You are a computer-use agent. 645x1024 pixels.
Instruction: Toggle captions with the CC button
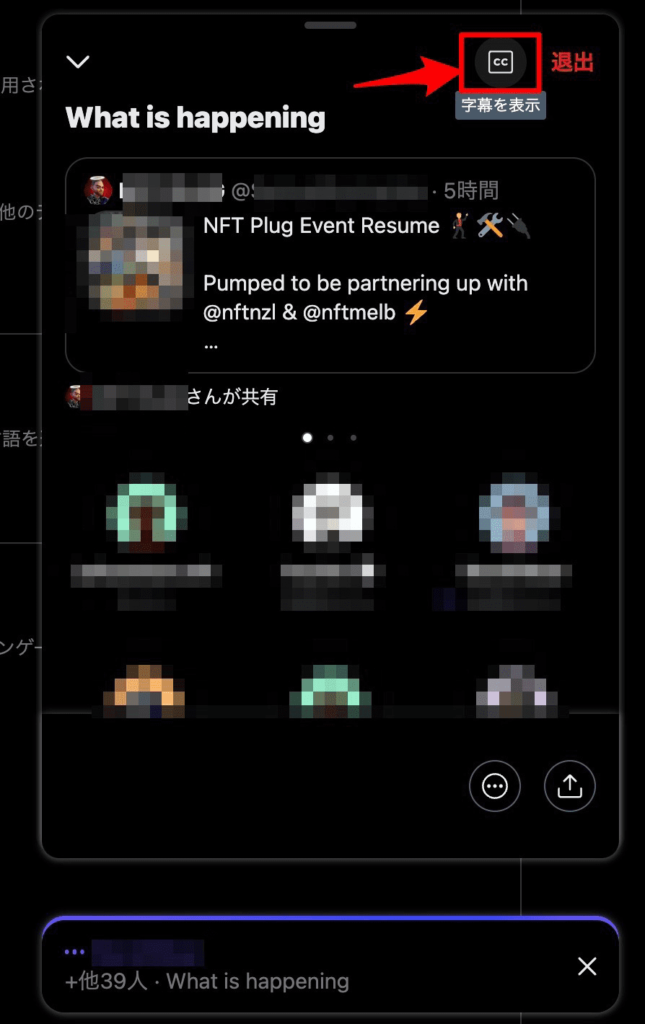(500, 62)
